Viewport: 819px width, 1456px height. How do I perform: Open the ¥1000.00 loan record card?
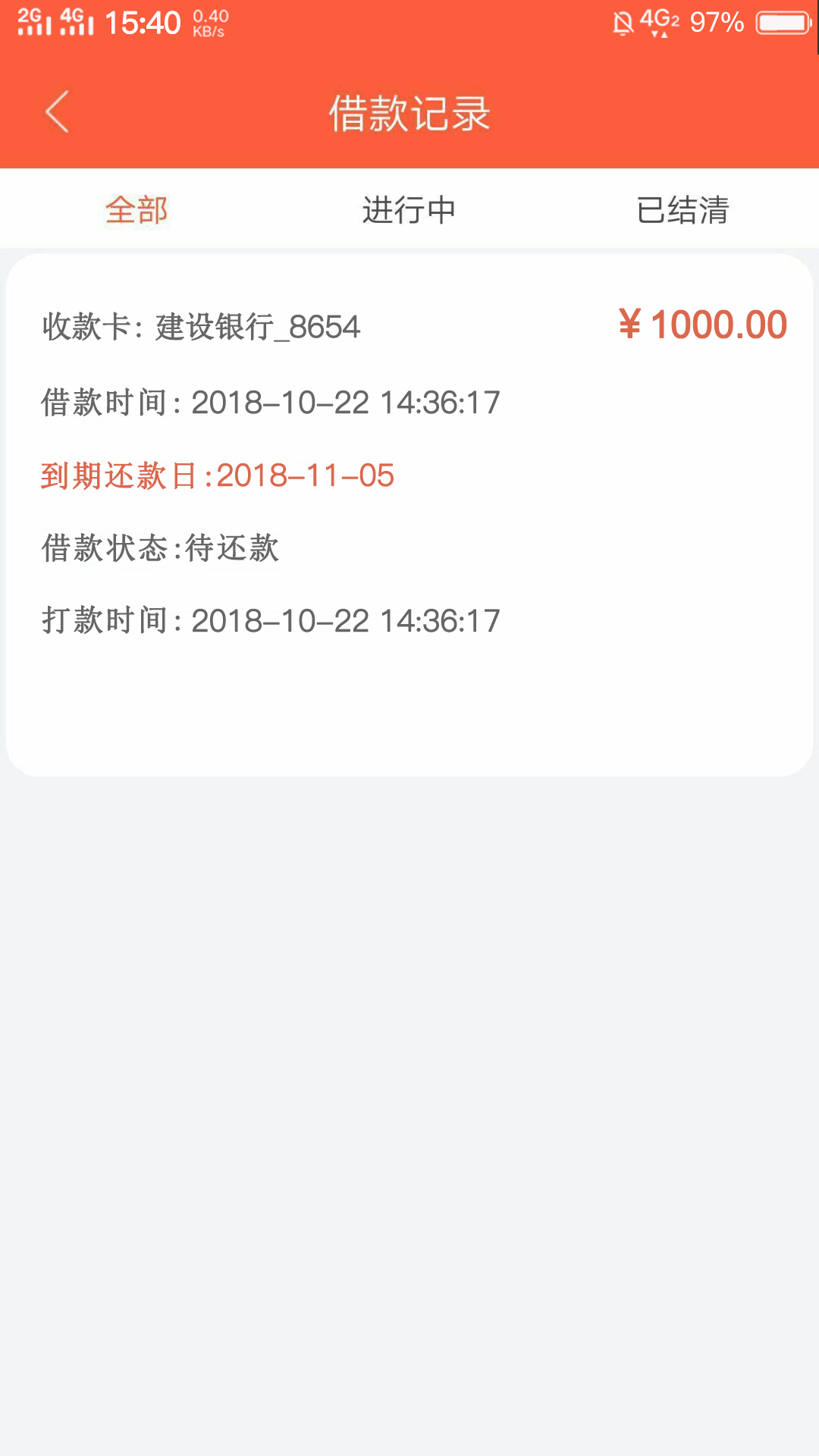tap(409, 516)
